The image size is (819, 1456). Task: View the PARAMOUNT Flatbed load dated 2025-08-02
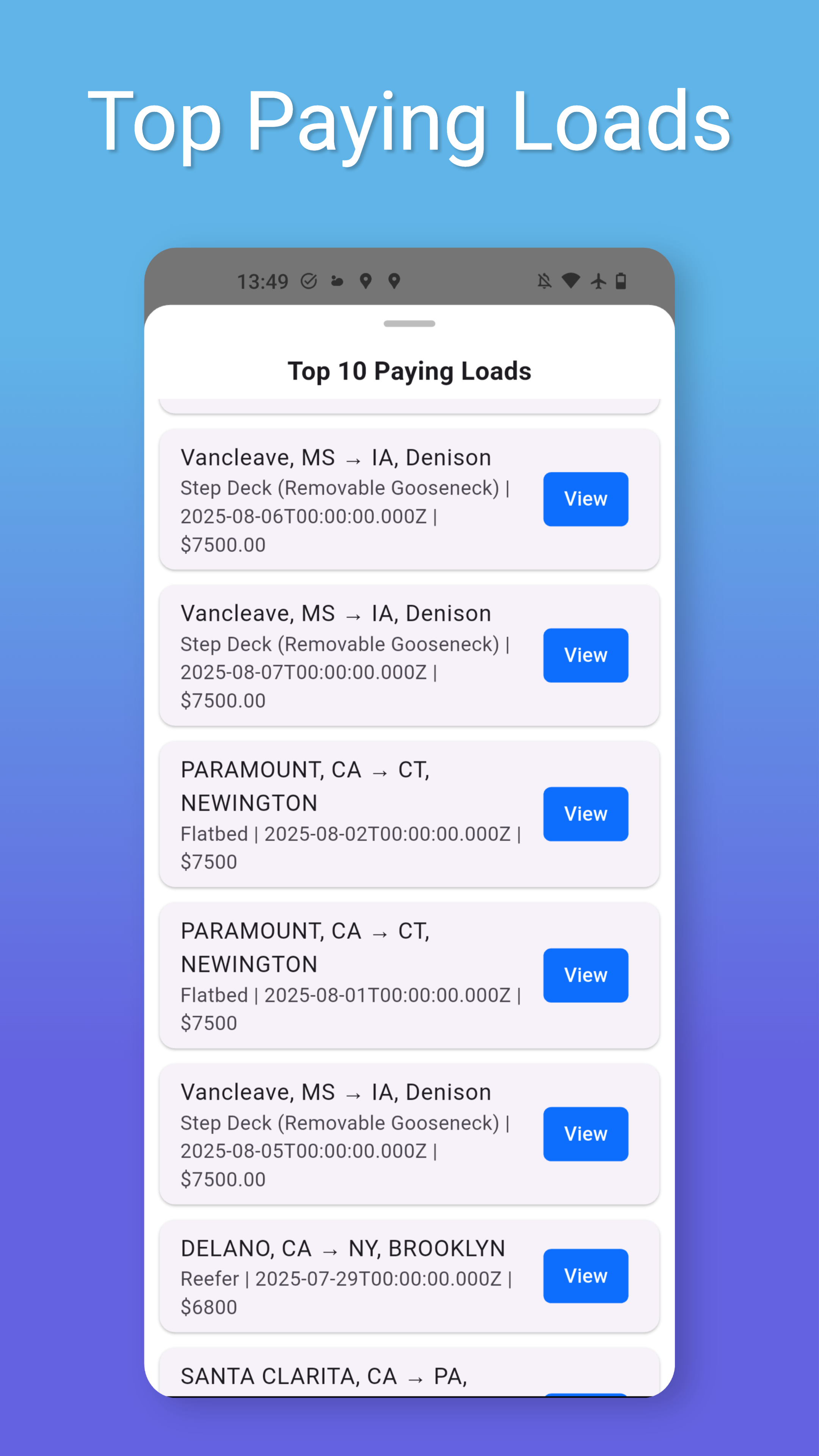585,814
